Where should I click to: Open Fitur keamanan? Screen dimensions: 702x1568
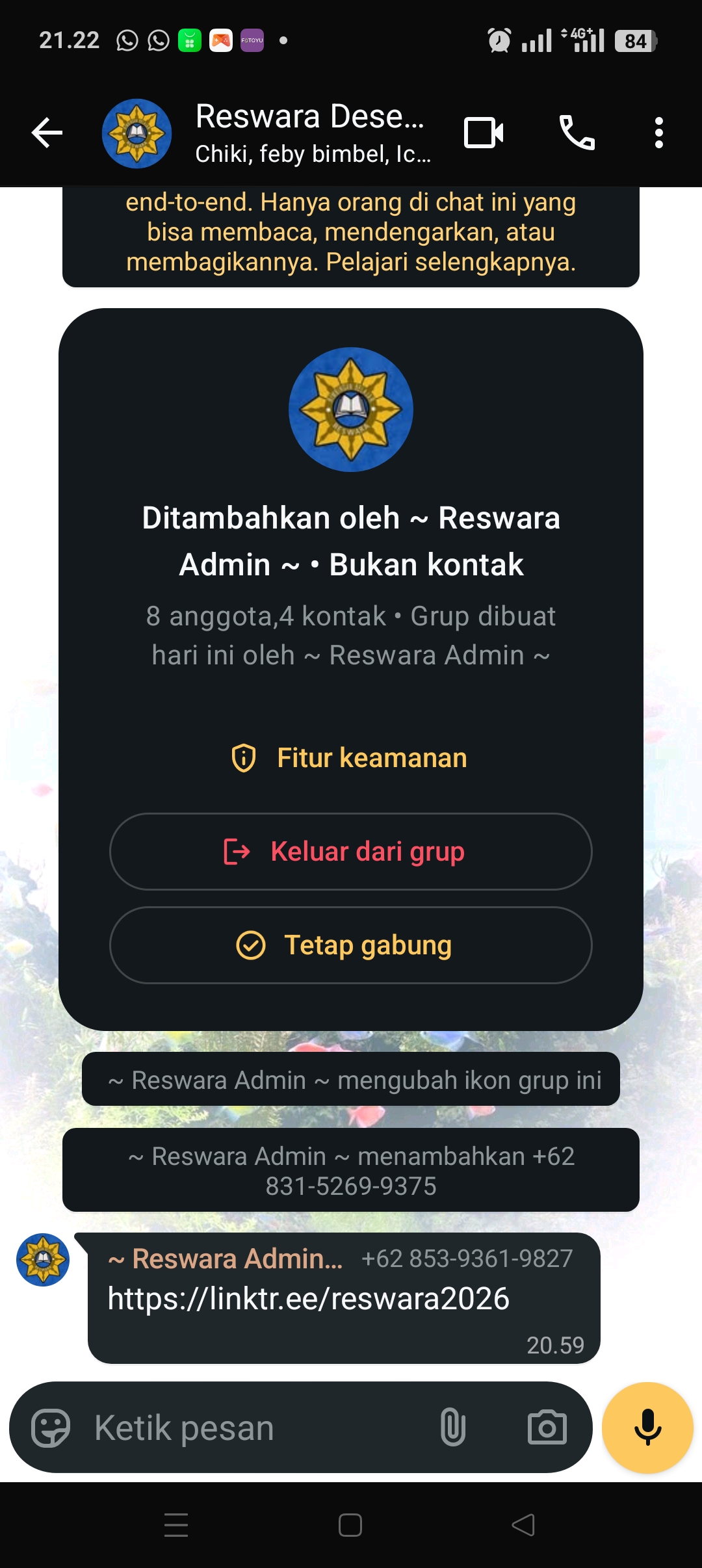coord(351,758)
